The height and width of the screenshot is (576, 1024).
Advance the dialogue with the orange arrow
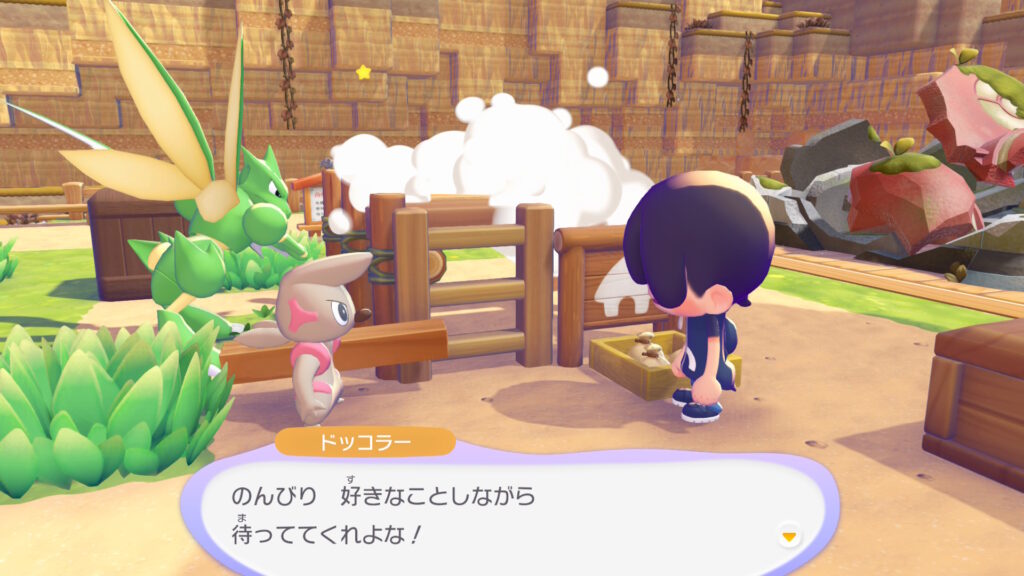pyautogui.click(x=790, y=537)
